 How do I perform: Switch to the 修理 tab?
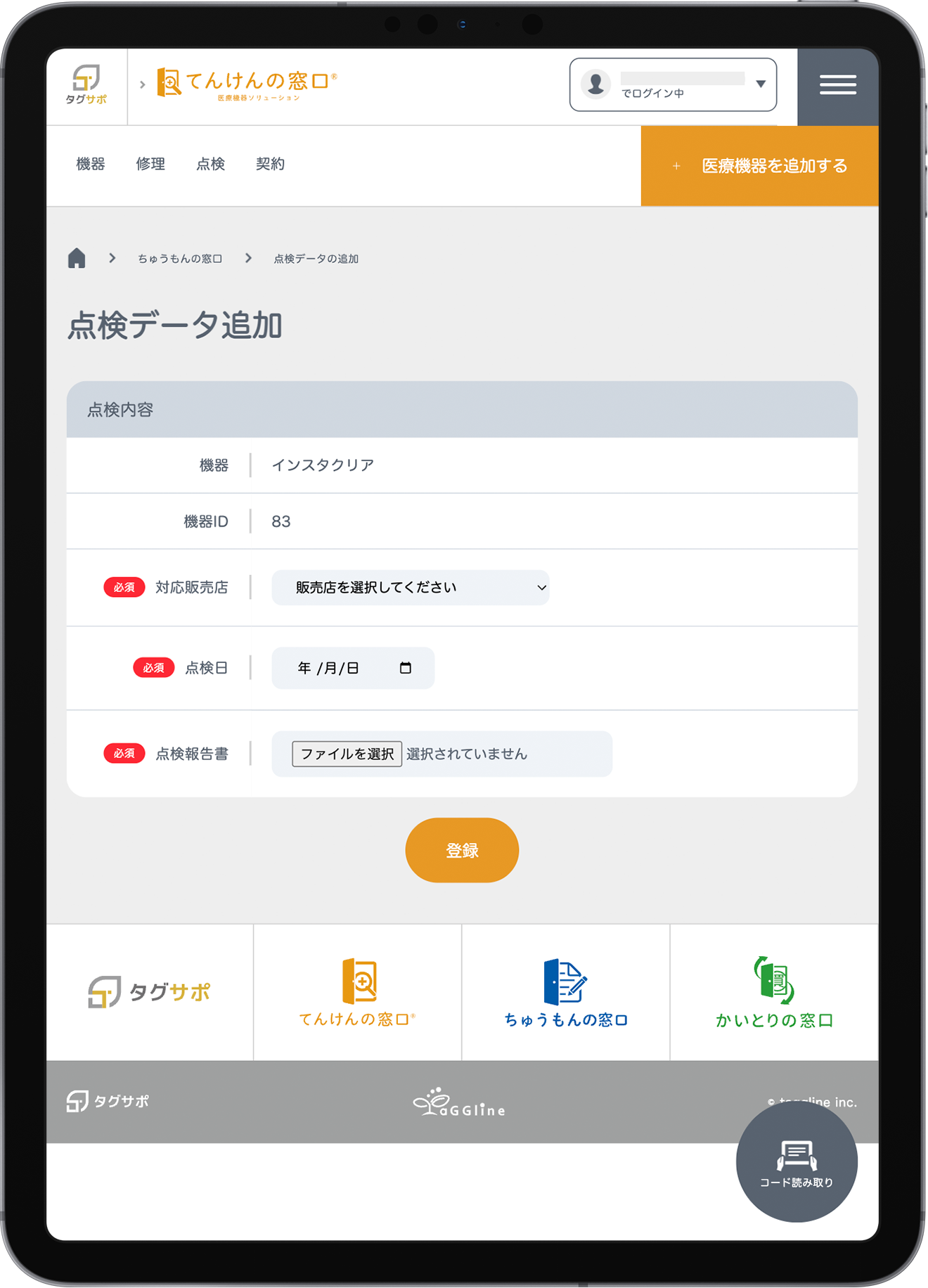point(150,164)
